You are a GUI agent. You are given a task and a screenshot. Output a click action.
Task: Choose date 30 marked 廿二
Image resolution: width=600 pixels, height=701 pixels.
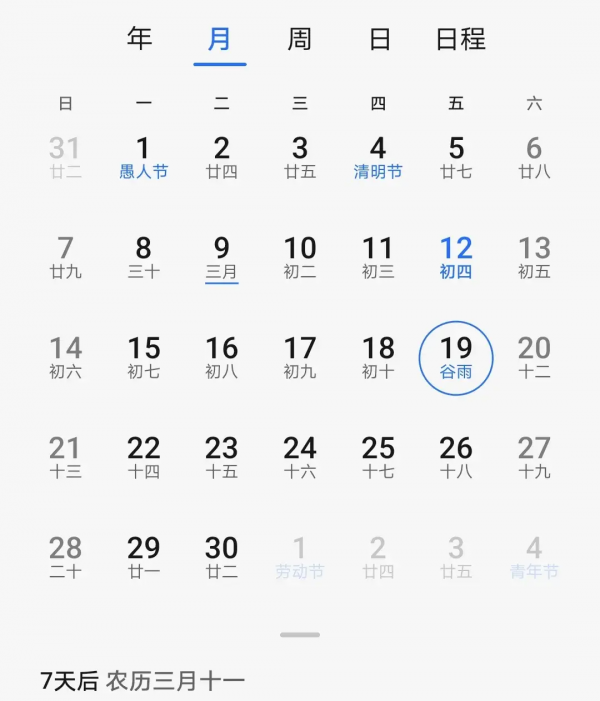coord(221,557)
